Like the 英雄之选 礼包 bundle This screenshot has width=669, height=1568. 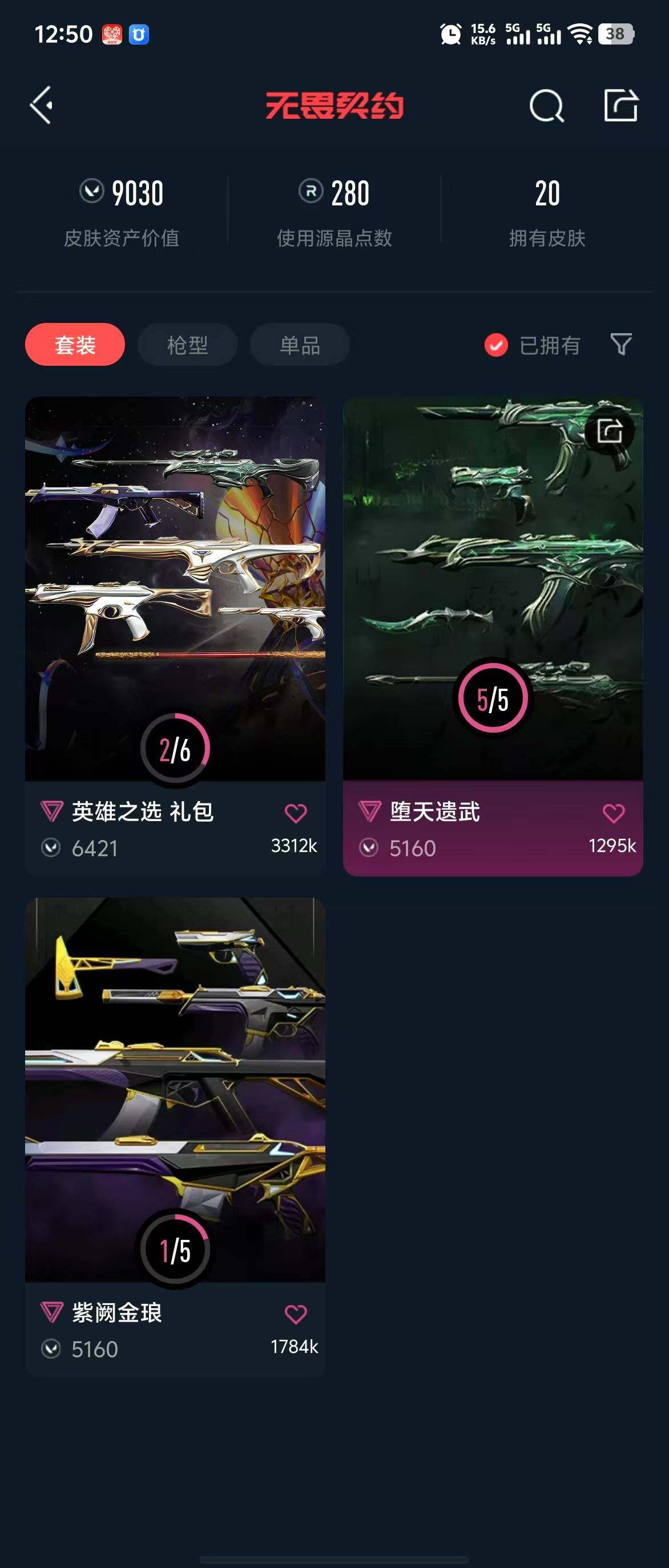tap(296, 813)
